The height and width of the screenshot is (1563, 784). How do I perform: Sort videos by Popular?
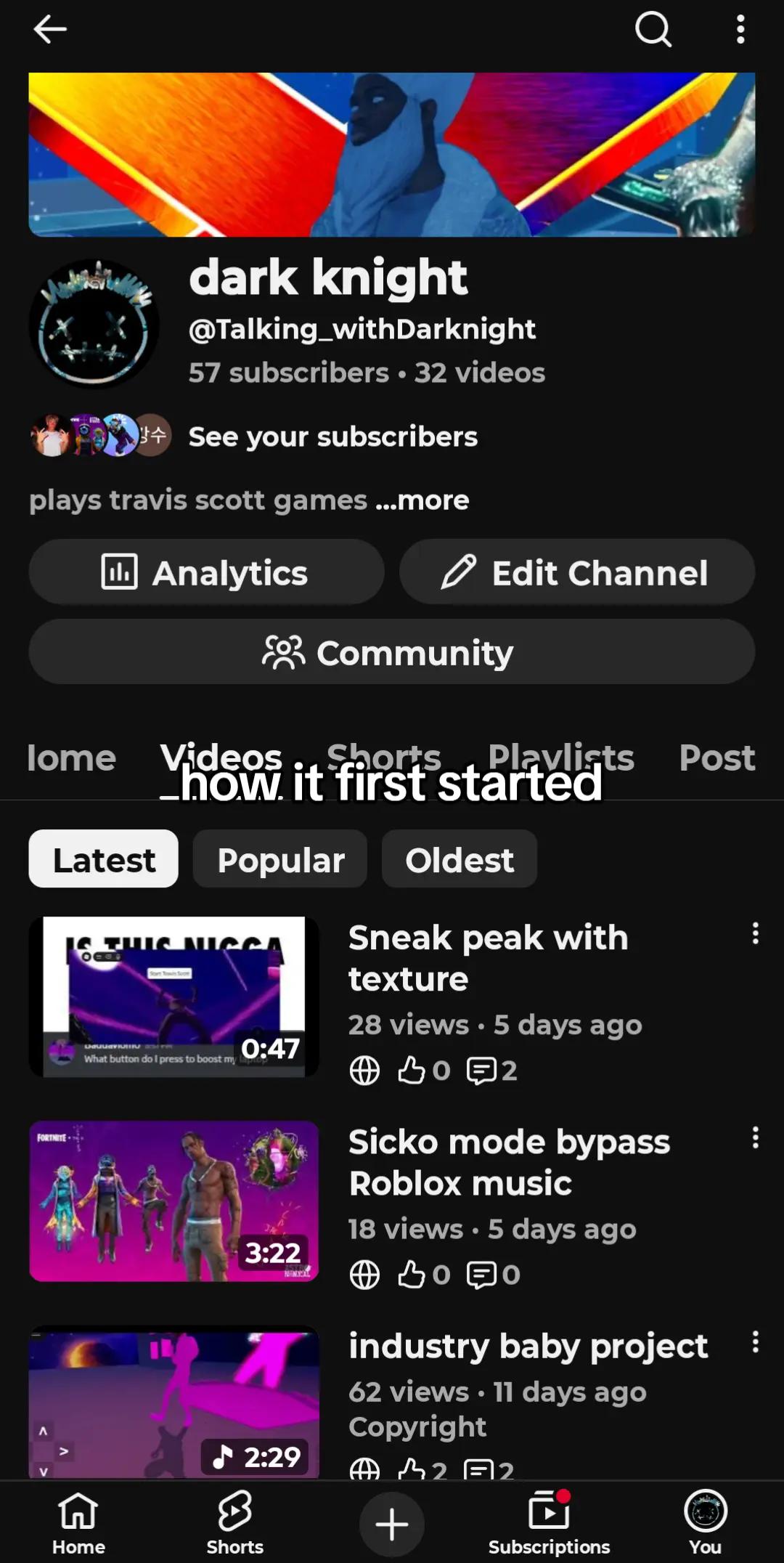point(280,859)
